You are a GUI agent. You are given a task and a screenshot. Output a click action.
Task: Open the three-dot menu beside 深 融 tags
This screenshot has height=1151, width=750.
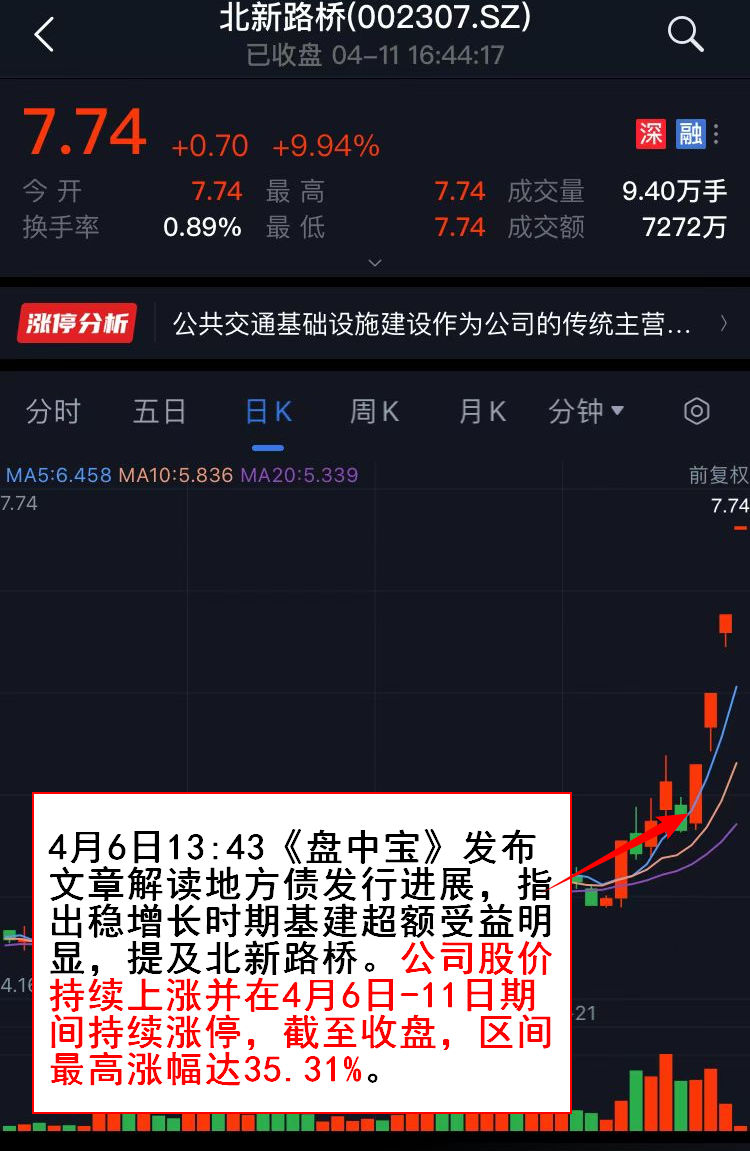click(x=717, y=134)
